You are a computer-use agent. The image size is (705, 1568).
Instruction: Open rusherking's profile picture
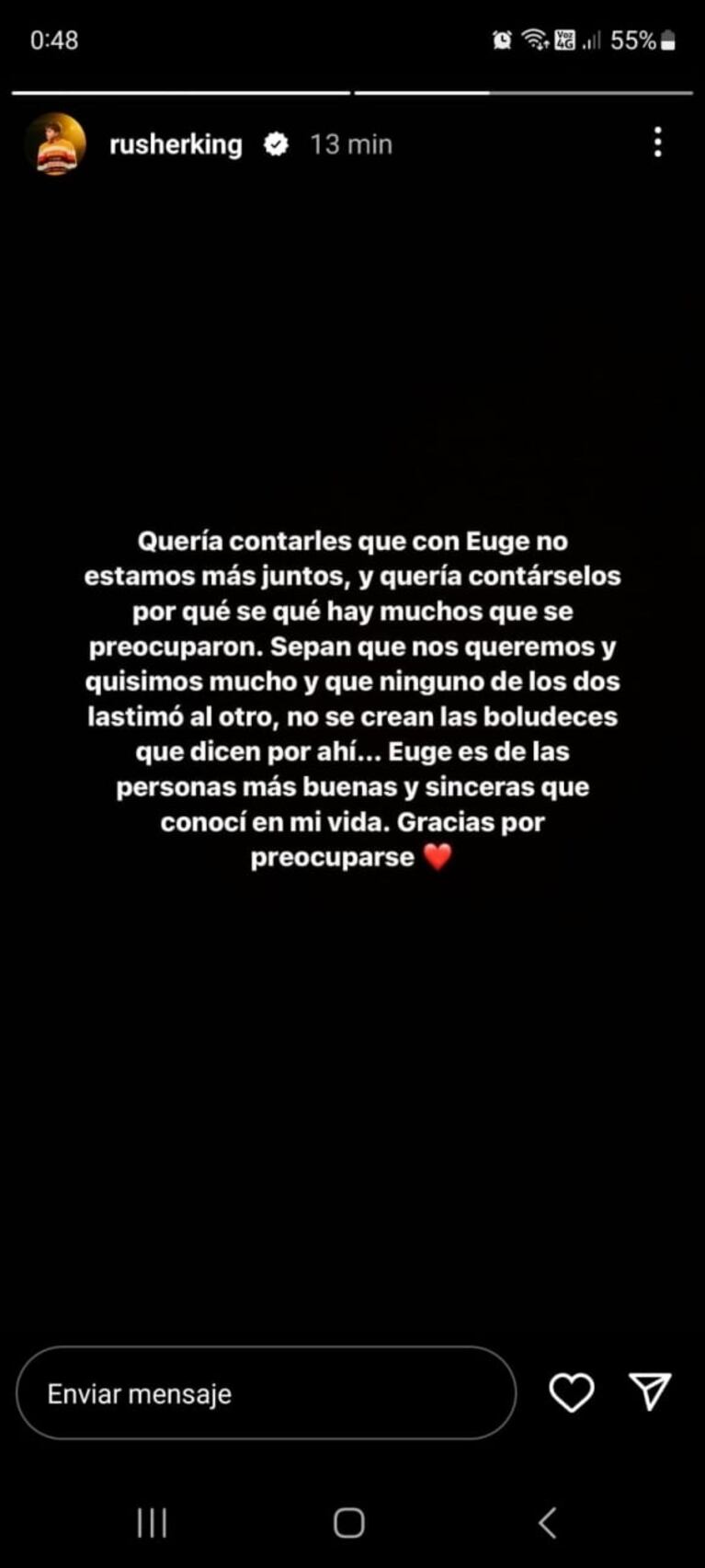(55, 144)
